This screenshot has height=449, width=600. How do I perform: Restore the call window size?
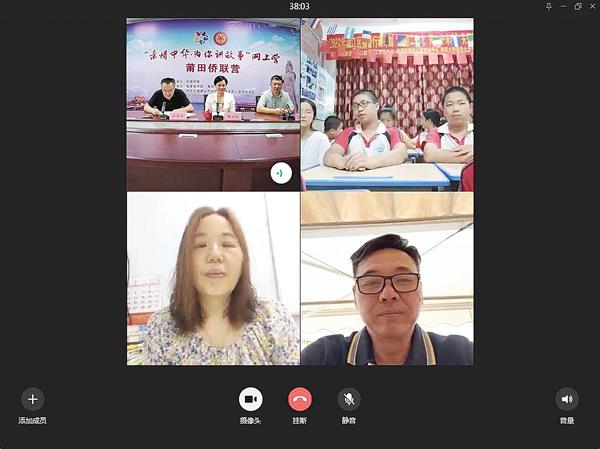(577, 6)
